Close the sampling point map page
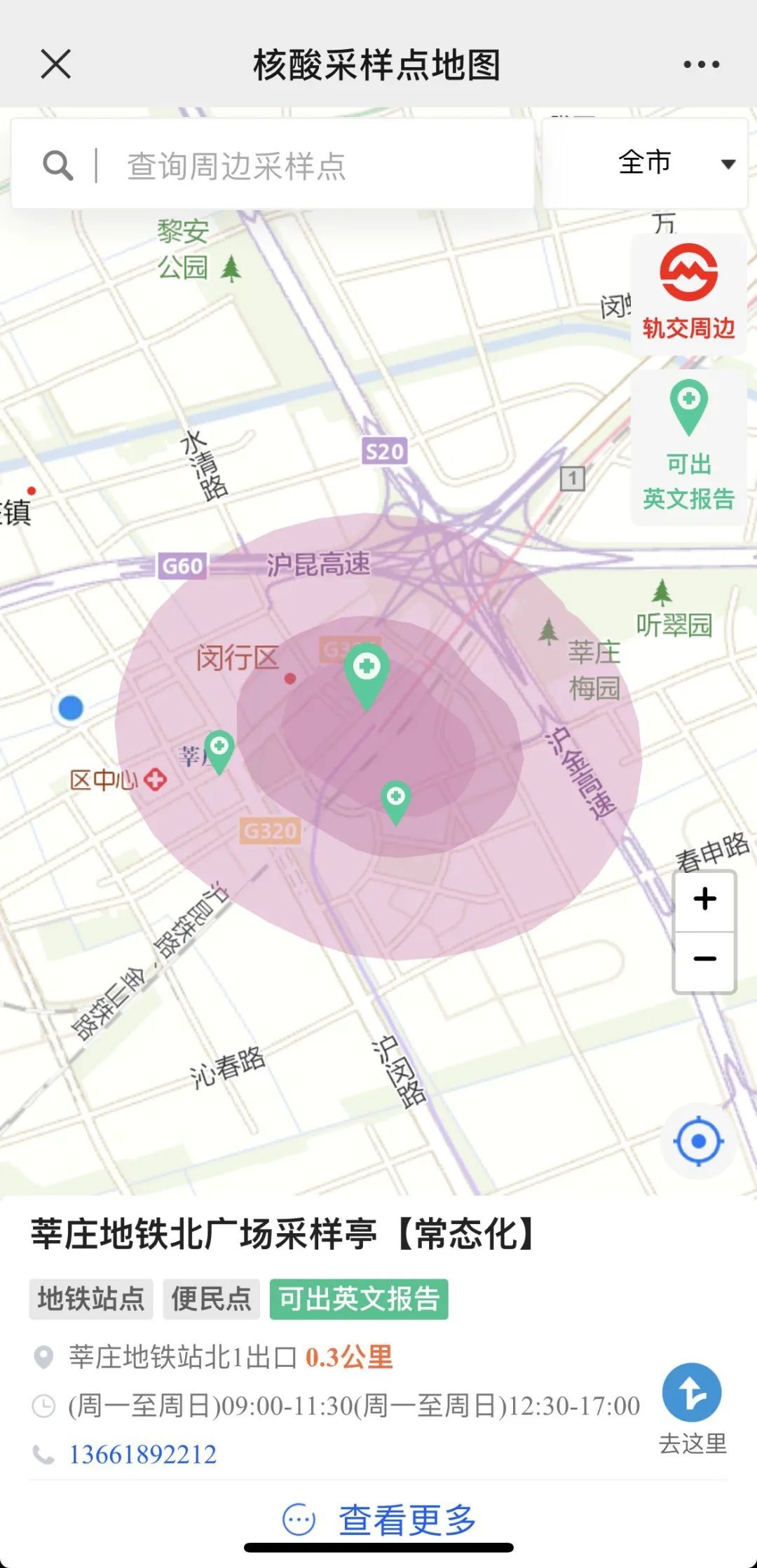 tap(56, 64)
